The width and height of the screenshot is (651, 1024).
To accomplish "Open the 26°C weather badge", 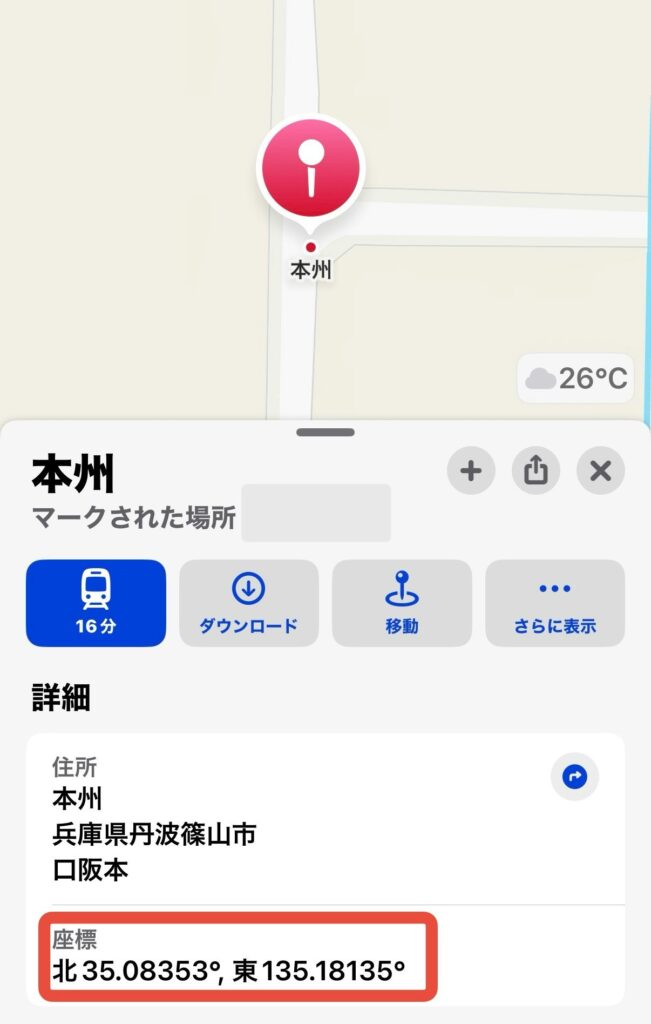I will click(x=576, y=378).
